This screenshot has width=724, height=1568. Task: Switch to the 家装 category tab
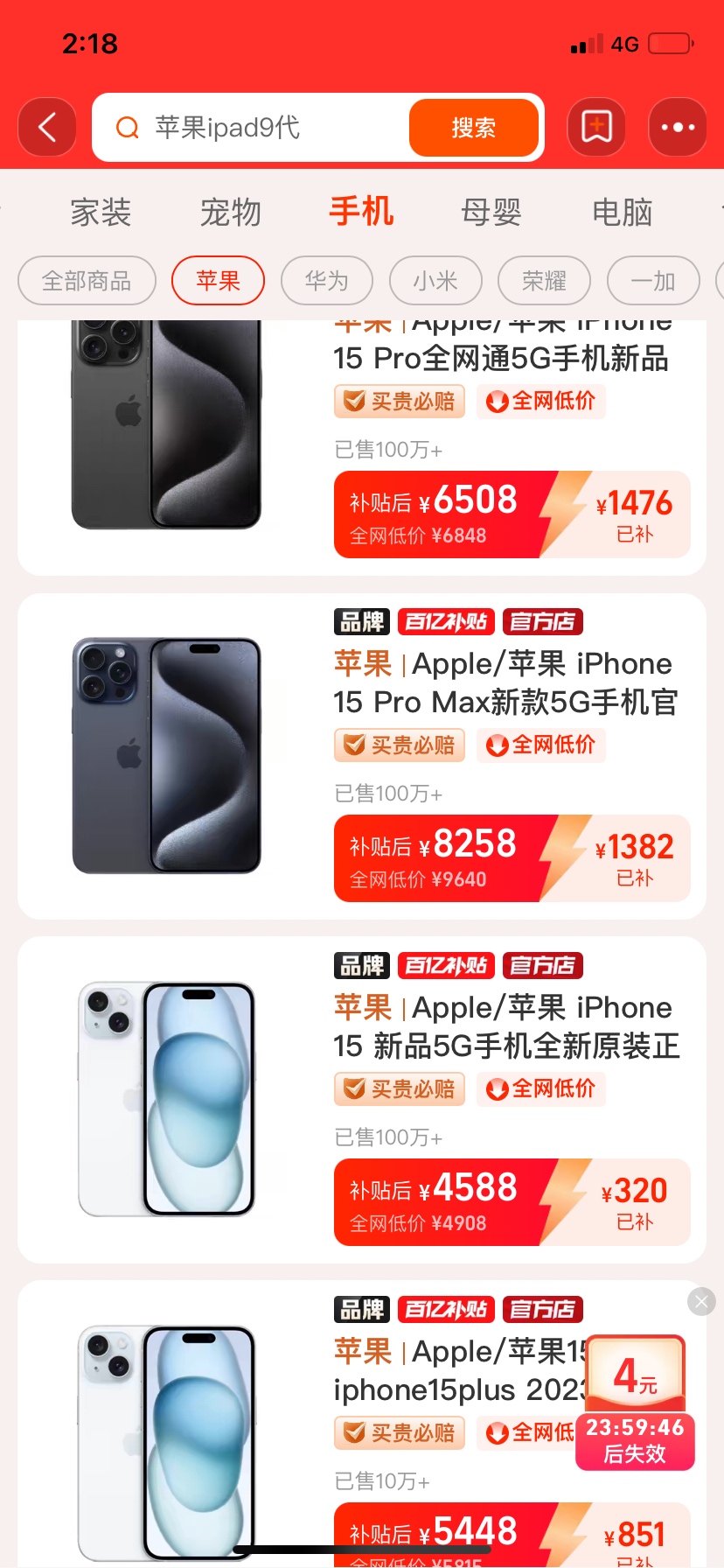(101, 213)
